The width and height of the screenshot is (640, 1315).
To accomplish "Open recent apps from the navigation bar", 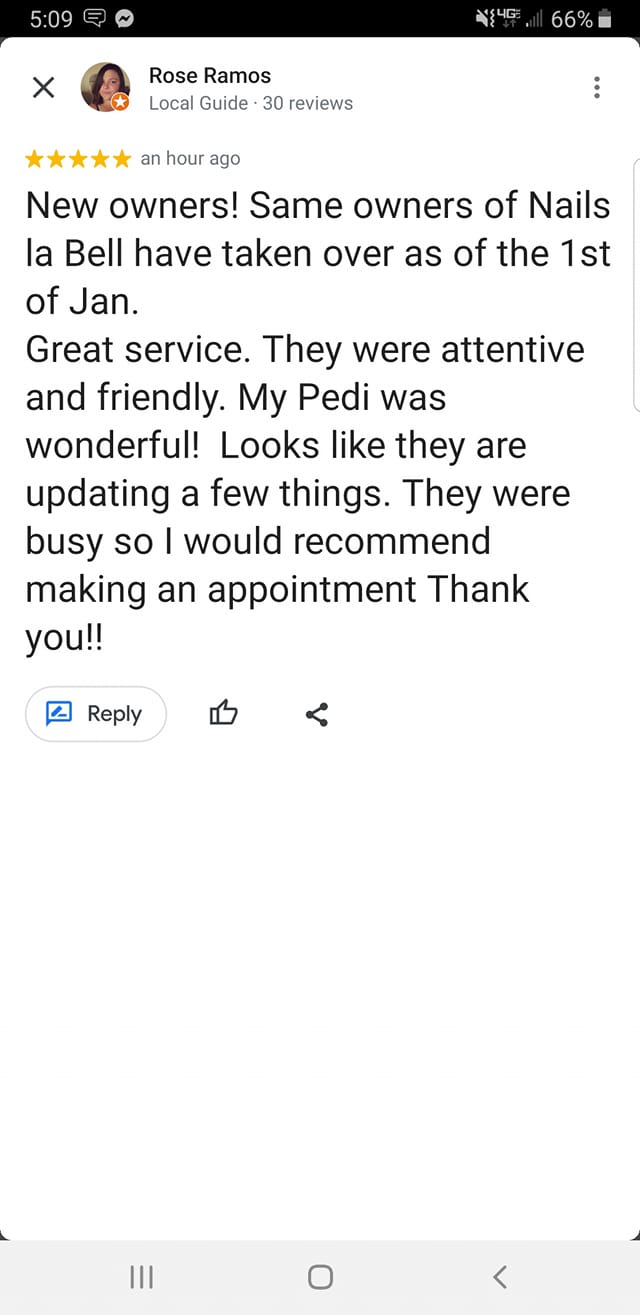I will tap(141, 1276).
